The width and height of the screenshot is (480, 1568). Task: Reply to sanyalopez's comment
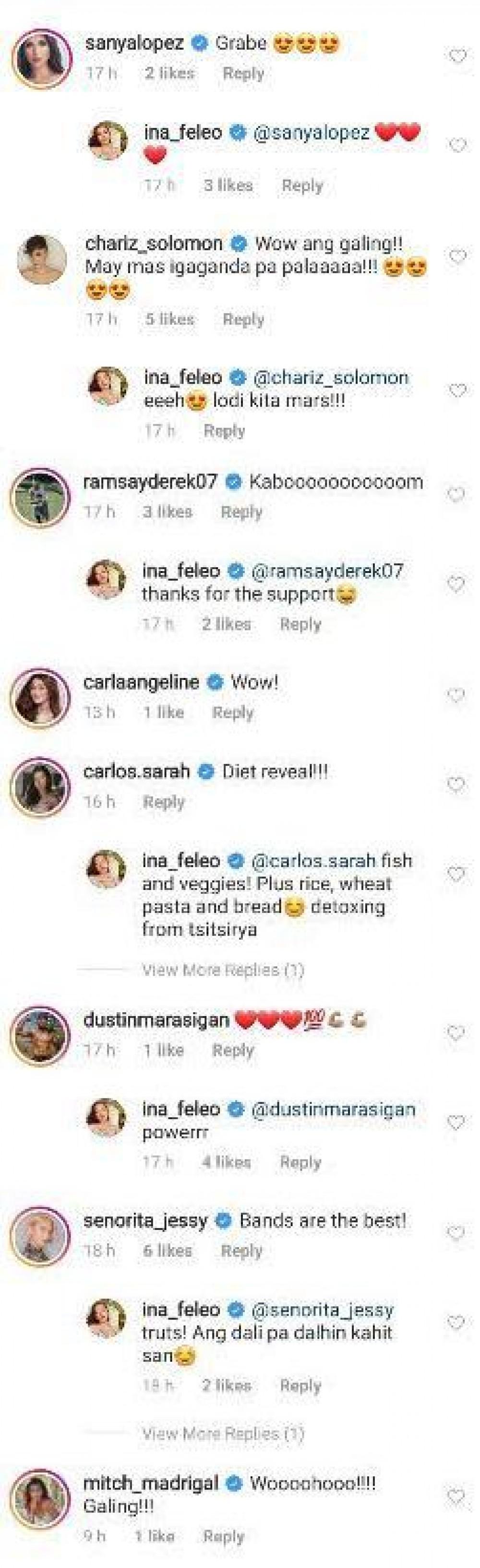[243, 74]
